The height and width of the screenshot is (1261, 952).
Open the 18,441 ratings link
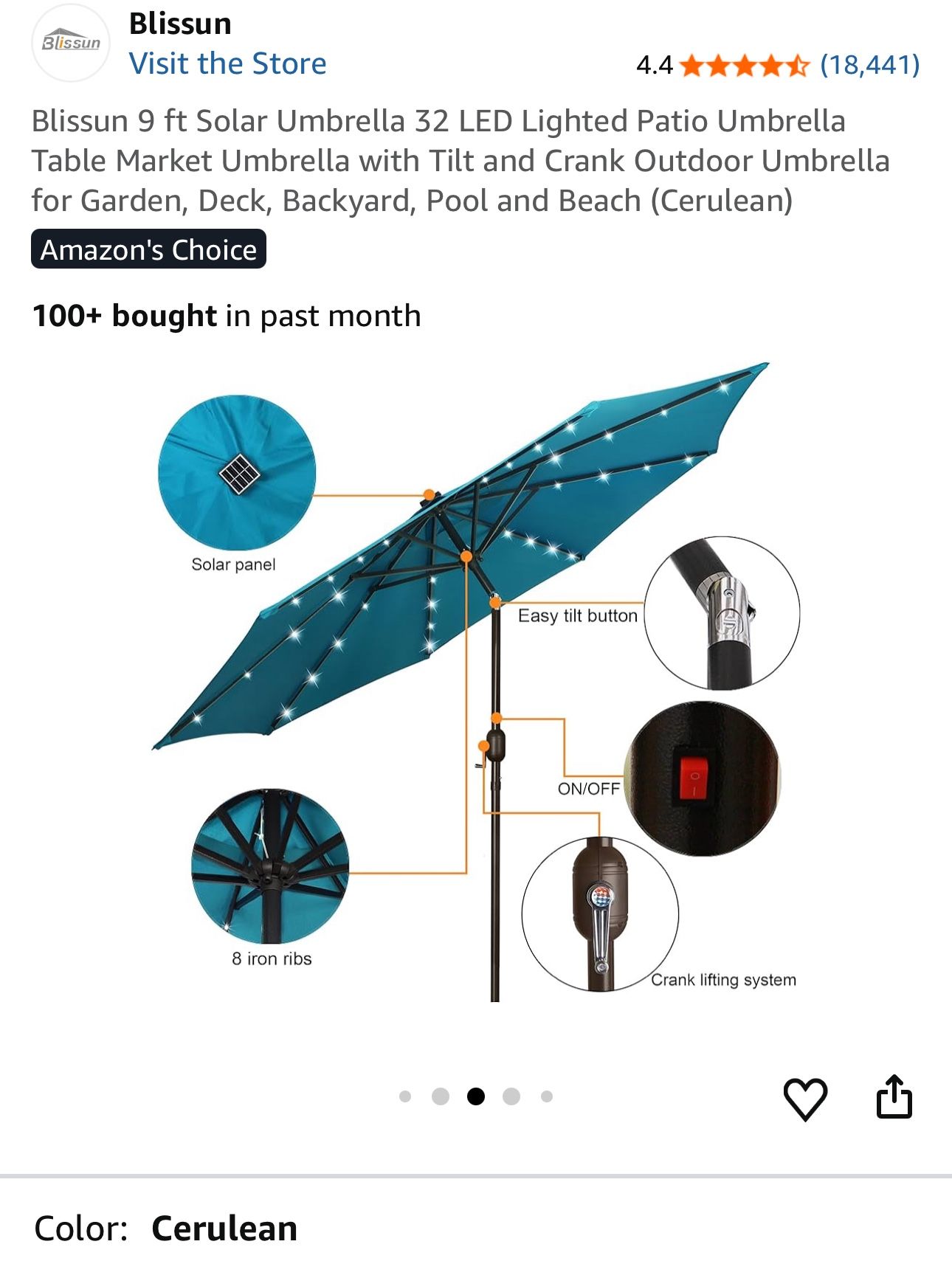871,66
